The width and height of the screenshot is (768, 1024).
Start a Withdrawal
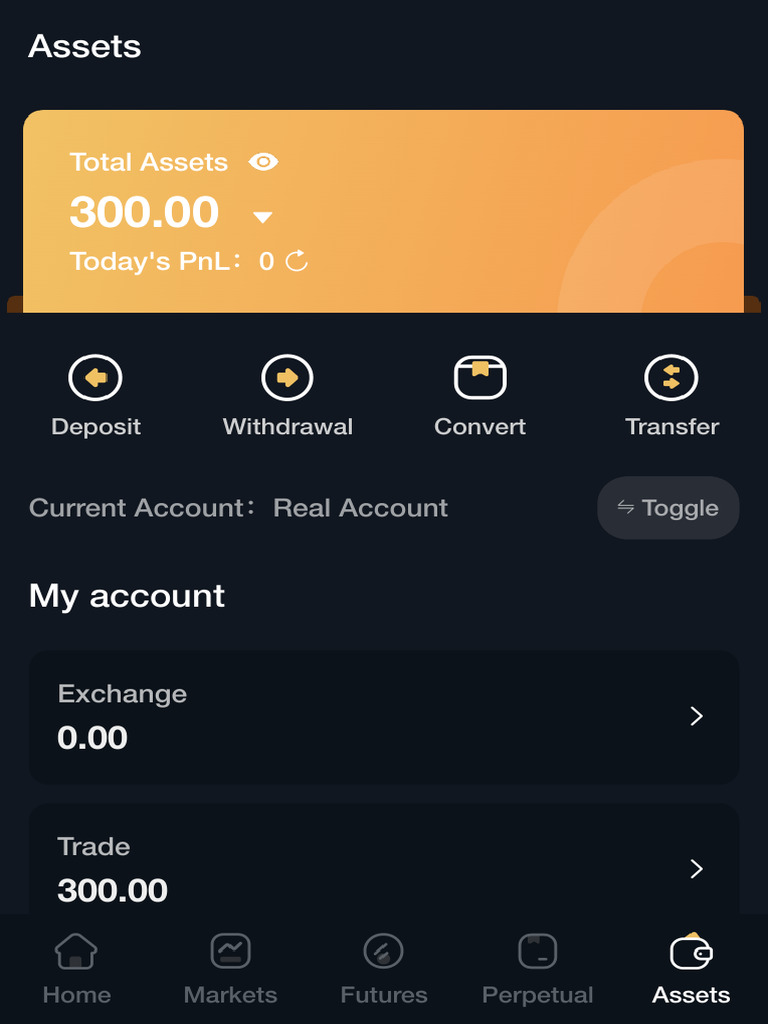coord(287,396)
